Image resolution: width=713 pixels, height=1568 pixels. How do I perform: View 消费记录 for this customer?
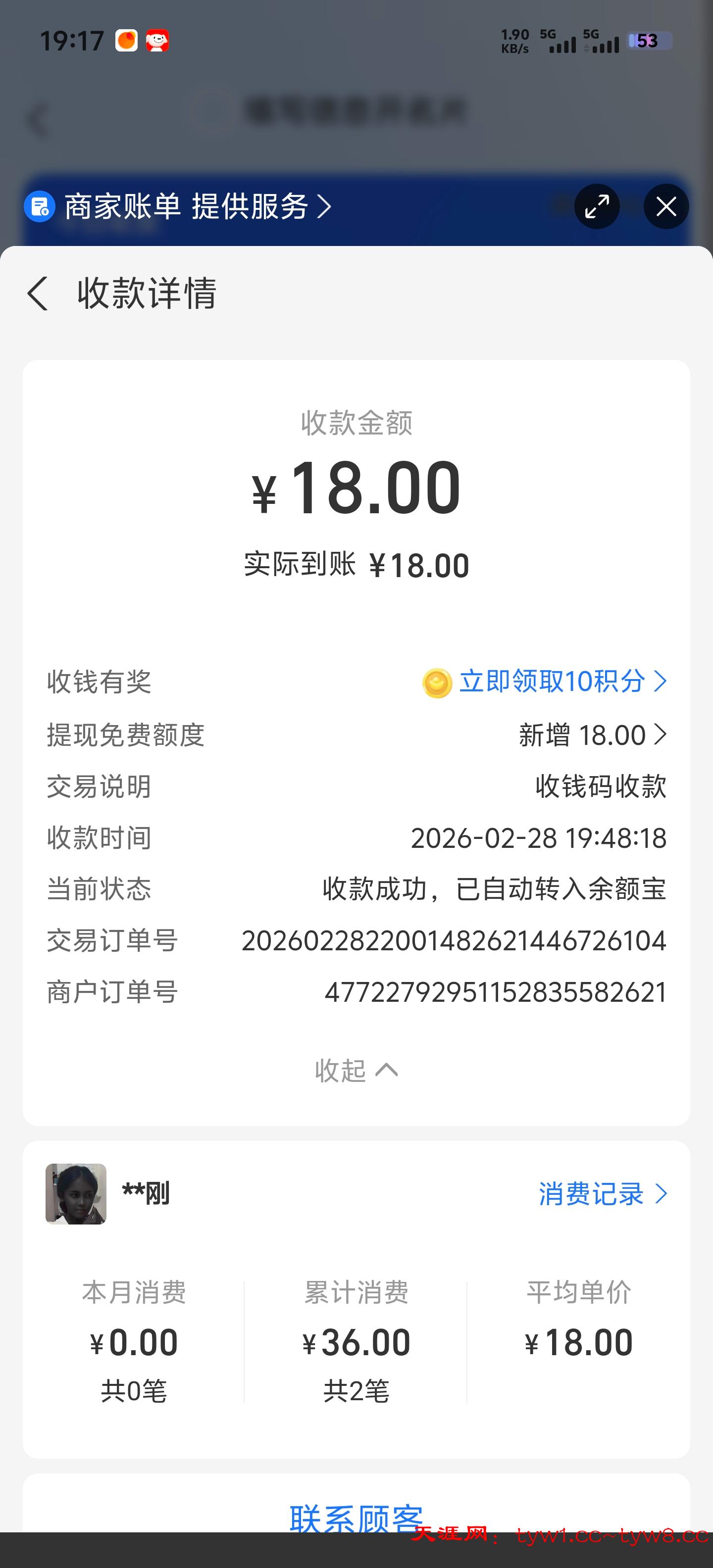[602, 1194]
